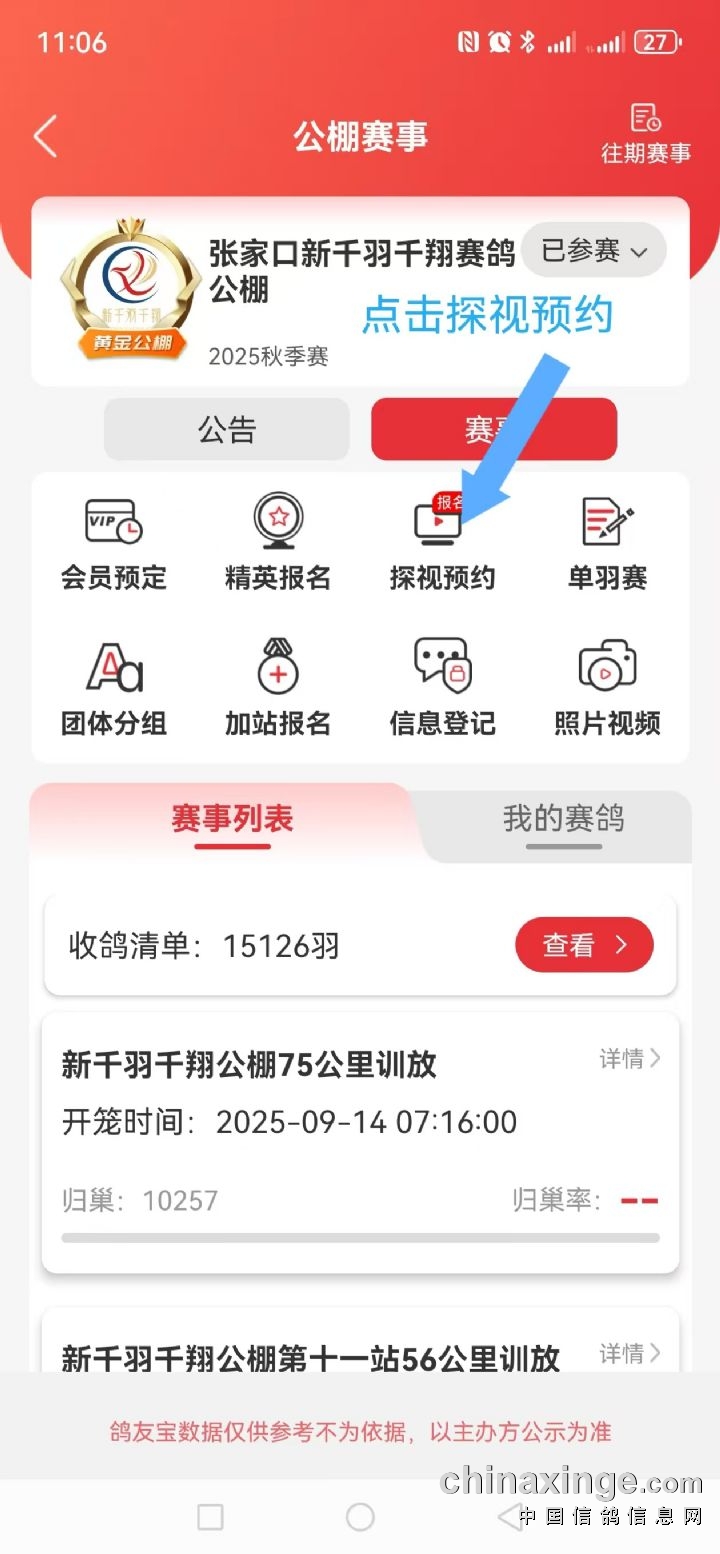
Task: Go back using the top-left arrow
Action: pos(45,136)
